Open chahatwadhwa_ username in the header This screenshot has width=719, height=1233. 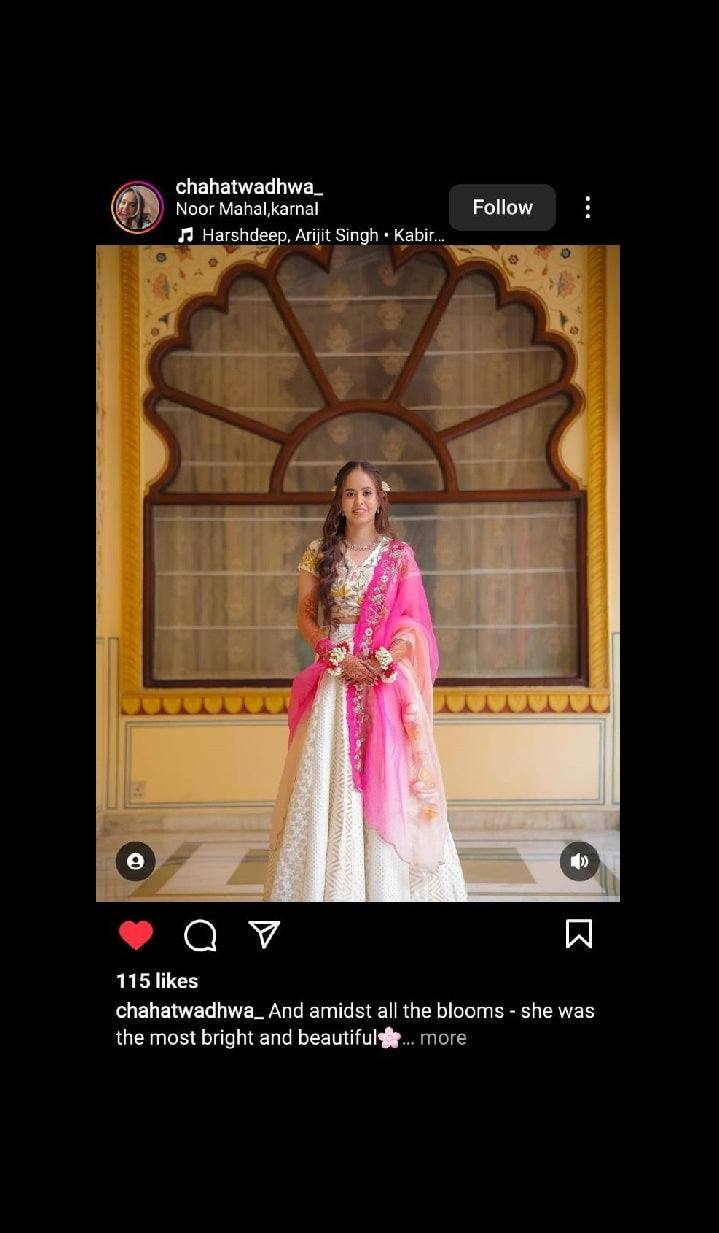click(x=249, y=187)
